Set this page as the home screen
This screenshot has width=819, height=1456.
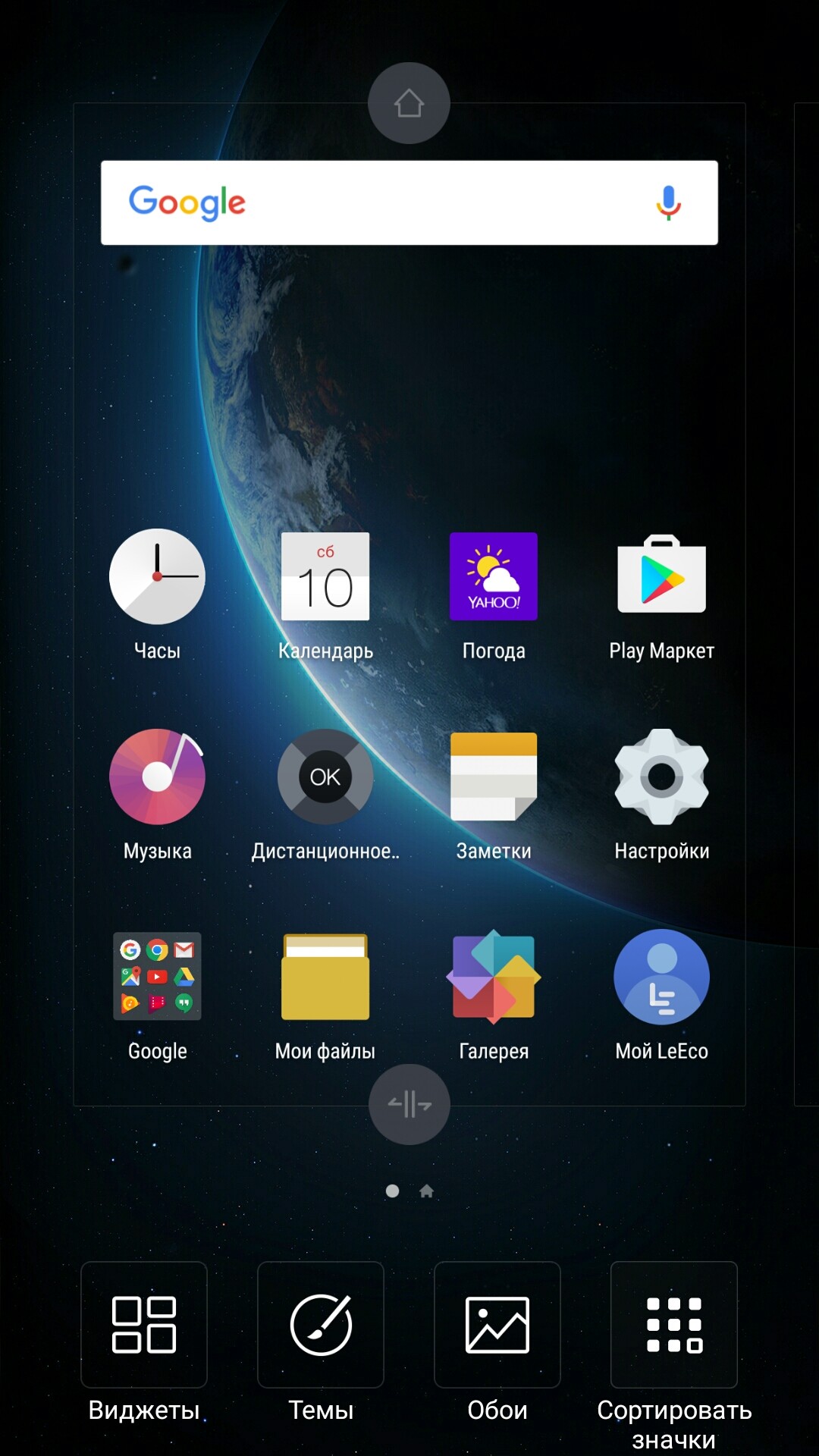click(x=409, y=103)
